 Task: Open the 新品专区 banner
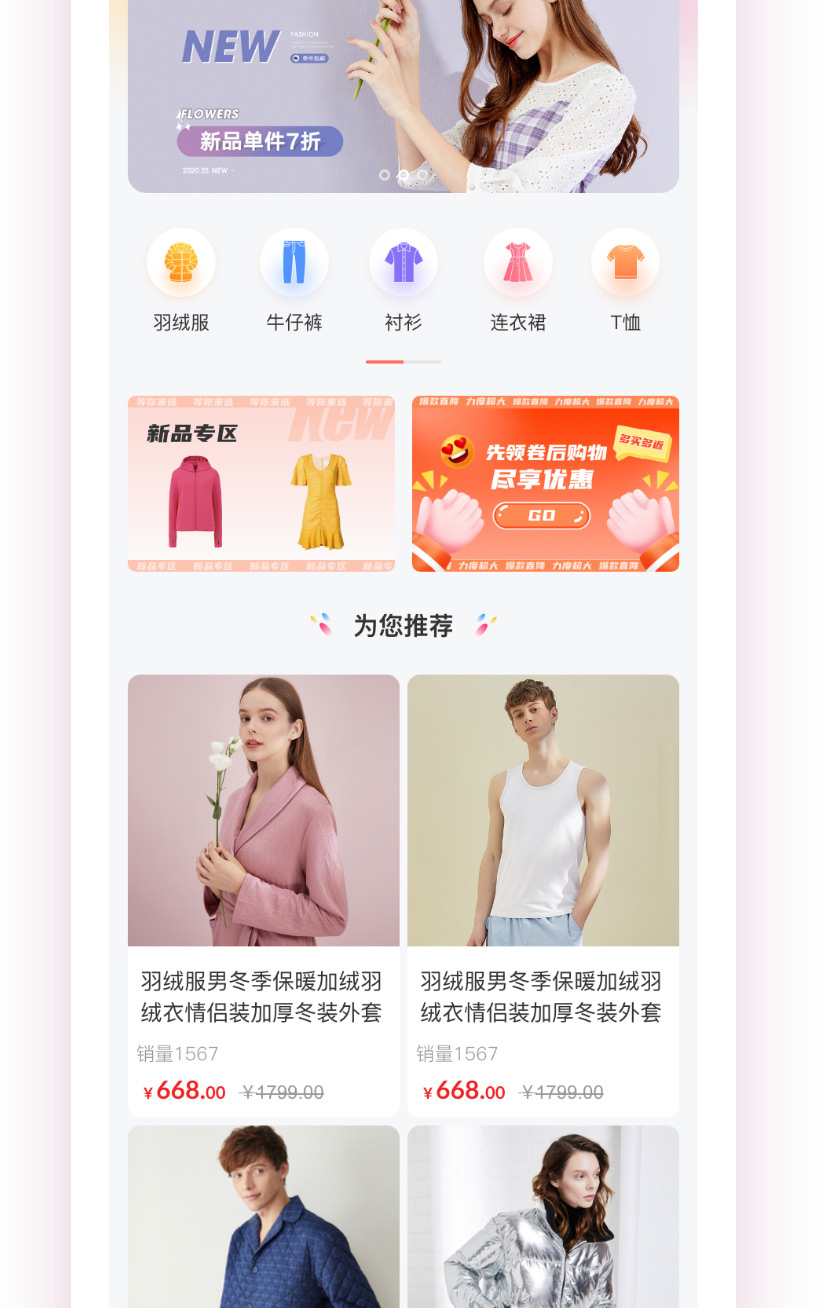click(261, 484)
